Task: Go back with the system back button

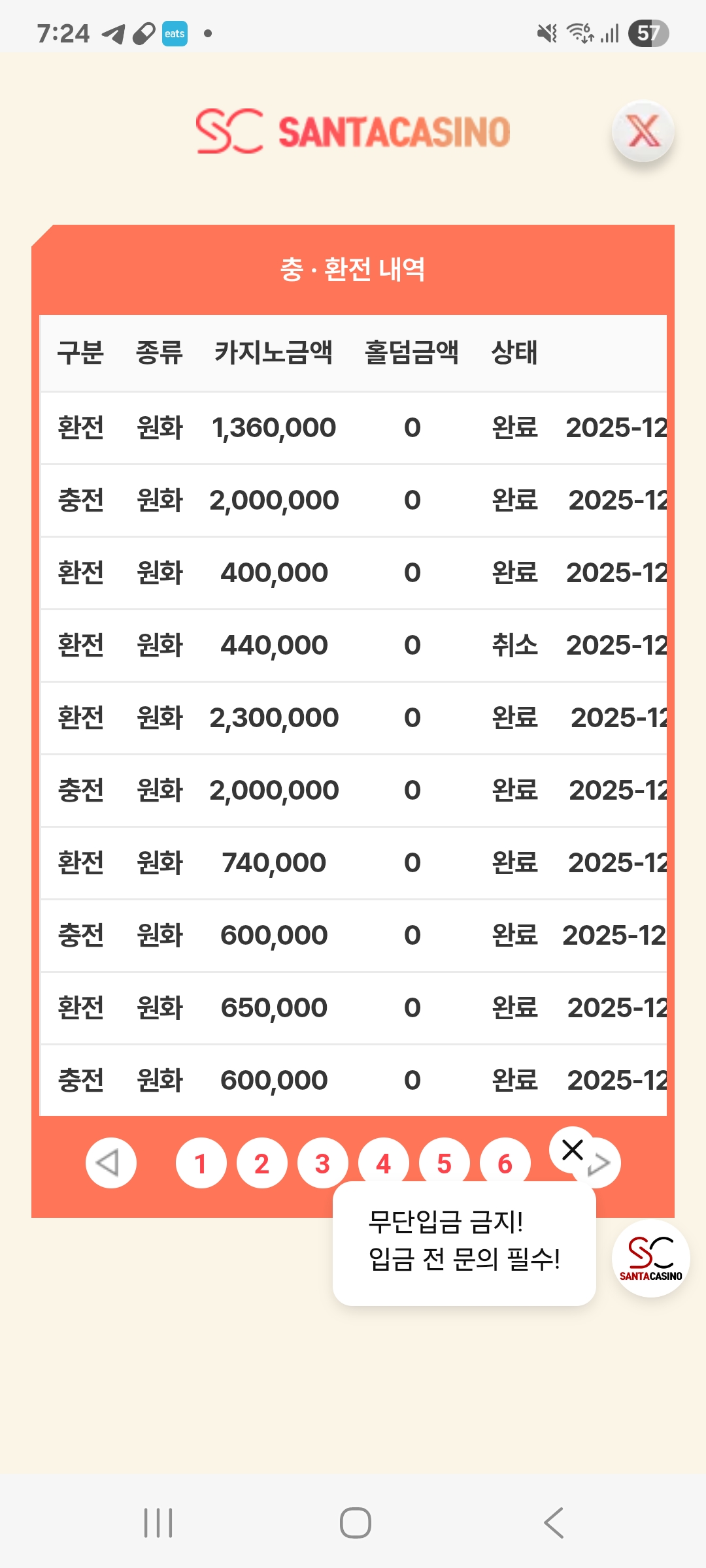Action: tap(554, 1523)
